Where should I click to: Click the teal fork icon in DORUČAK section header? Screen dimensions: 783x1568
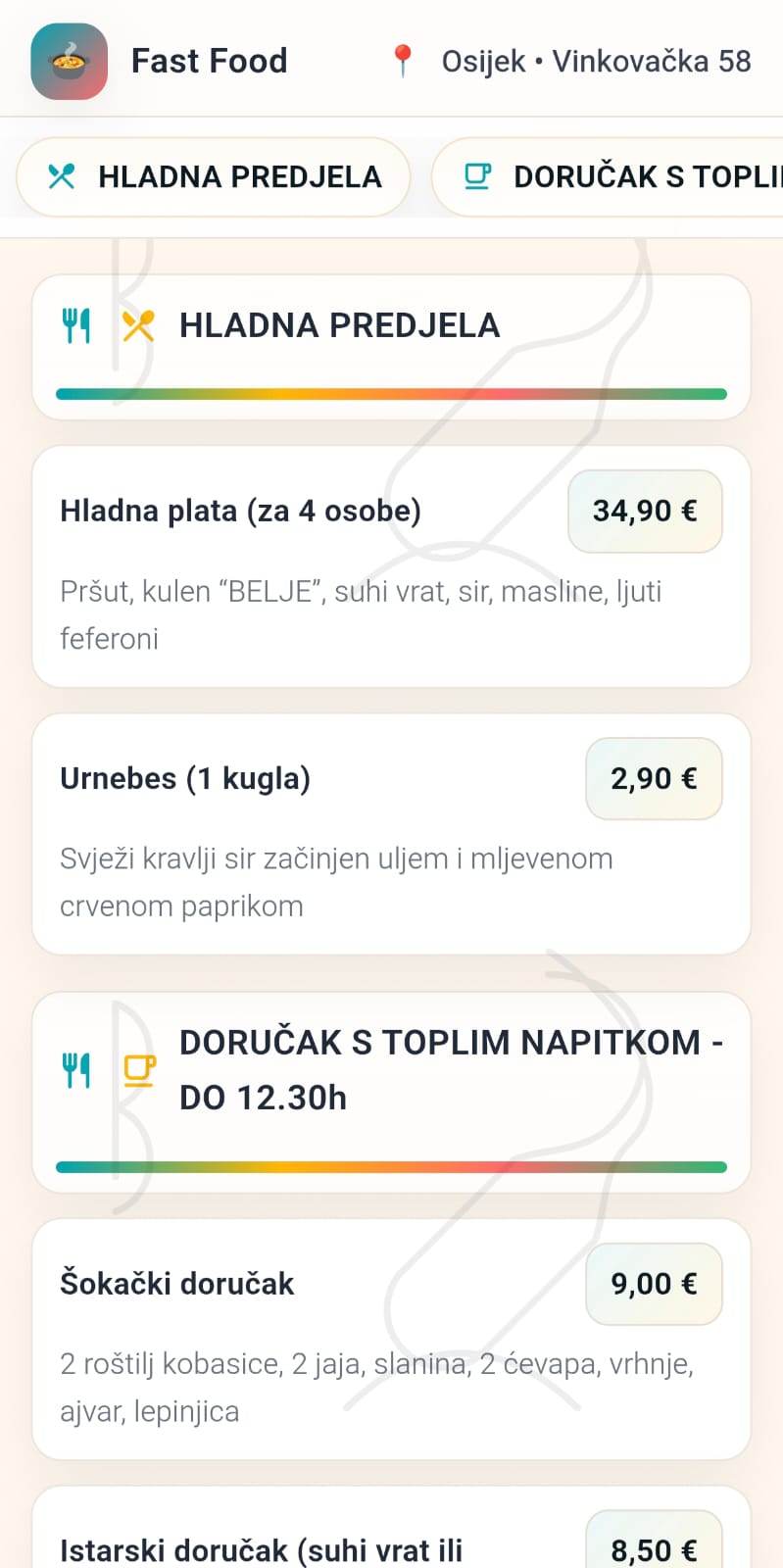click(x=76, y=1070)
